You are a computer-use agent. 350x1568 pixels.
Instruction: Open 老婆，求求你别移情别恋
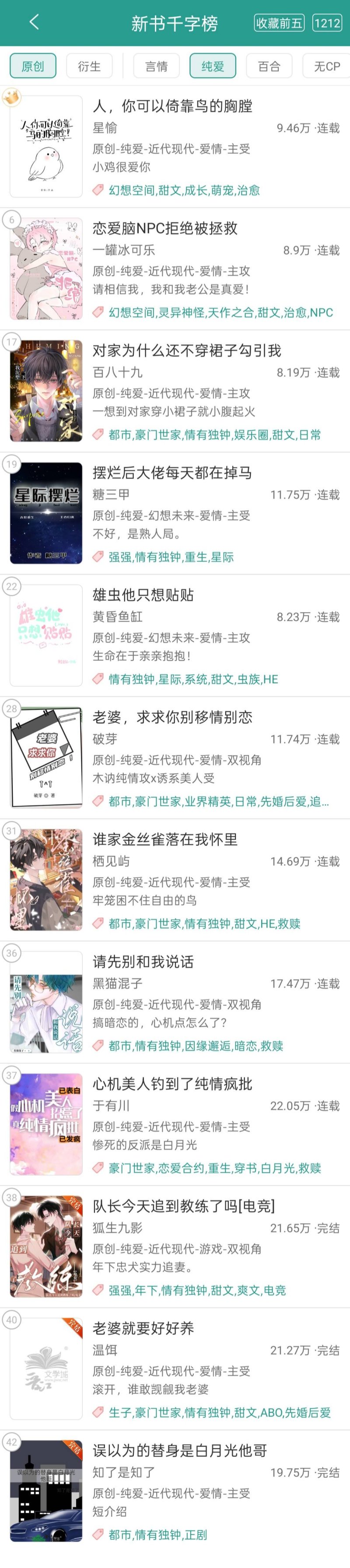[172, 717]
